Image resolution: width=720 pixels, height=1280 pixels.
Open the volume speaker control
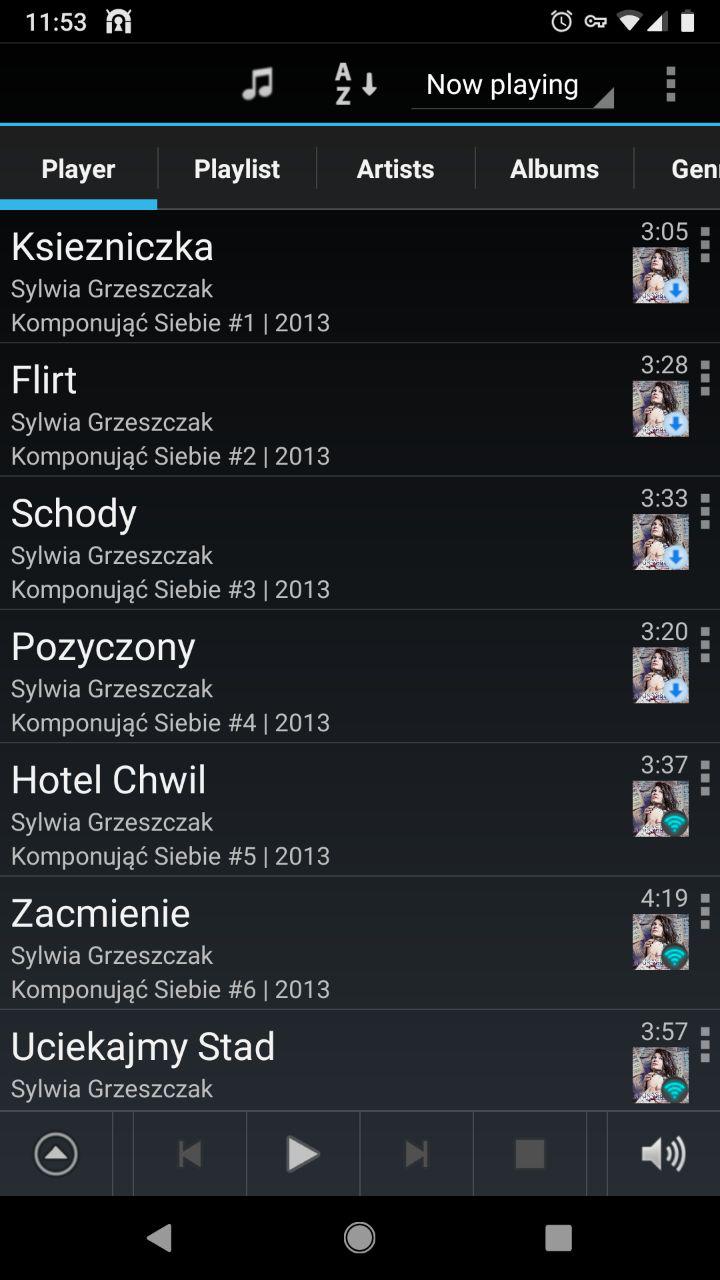click(x=663, y=1154)
